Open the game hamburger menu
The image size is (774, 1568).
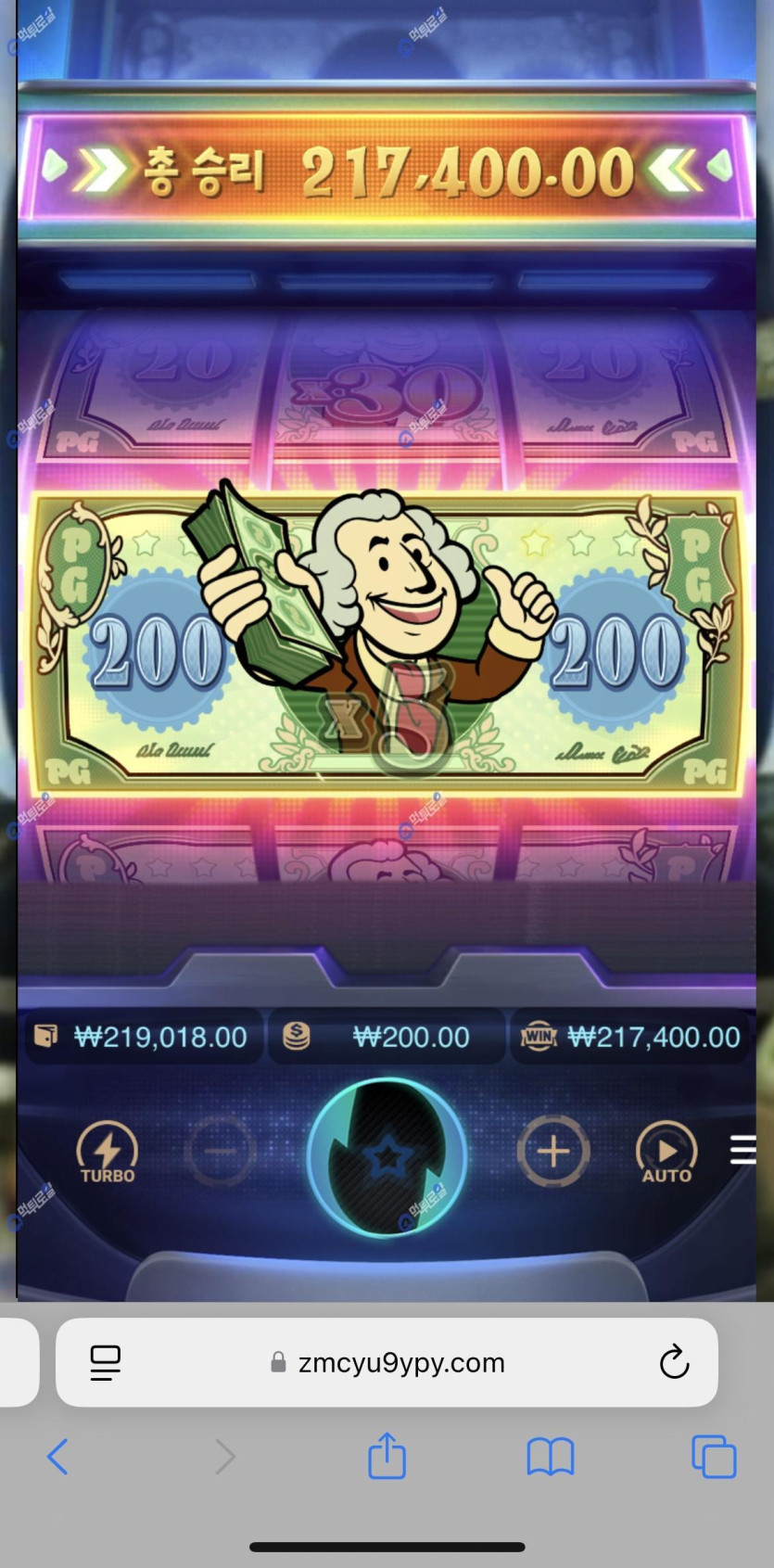[x=742, y=1150]
